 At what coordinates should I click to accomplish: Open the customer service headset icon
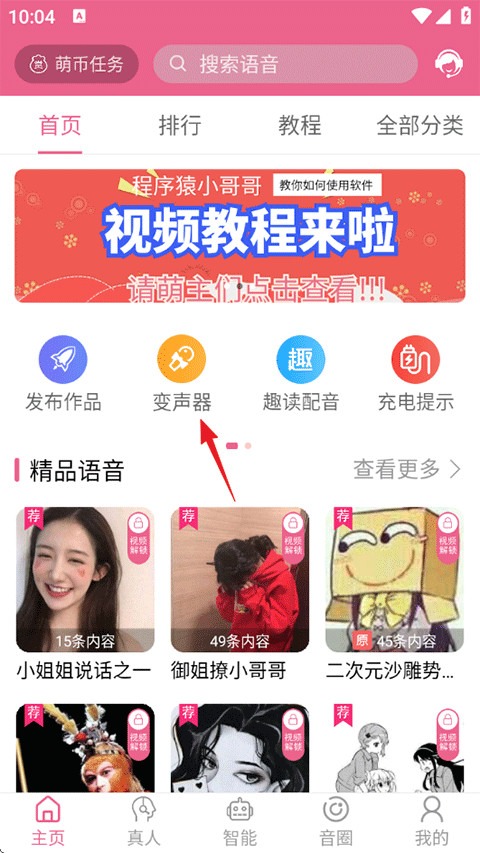[x=449, y=64]
